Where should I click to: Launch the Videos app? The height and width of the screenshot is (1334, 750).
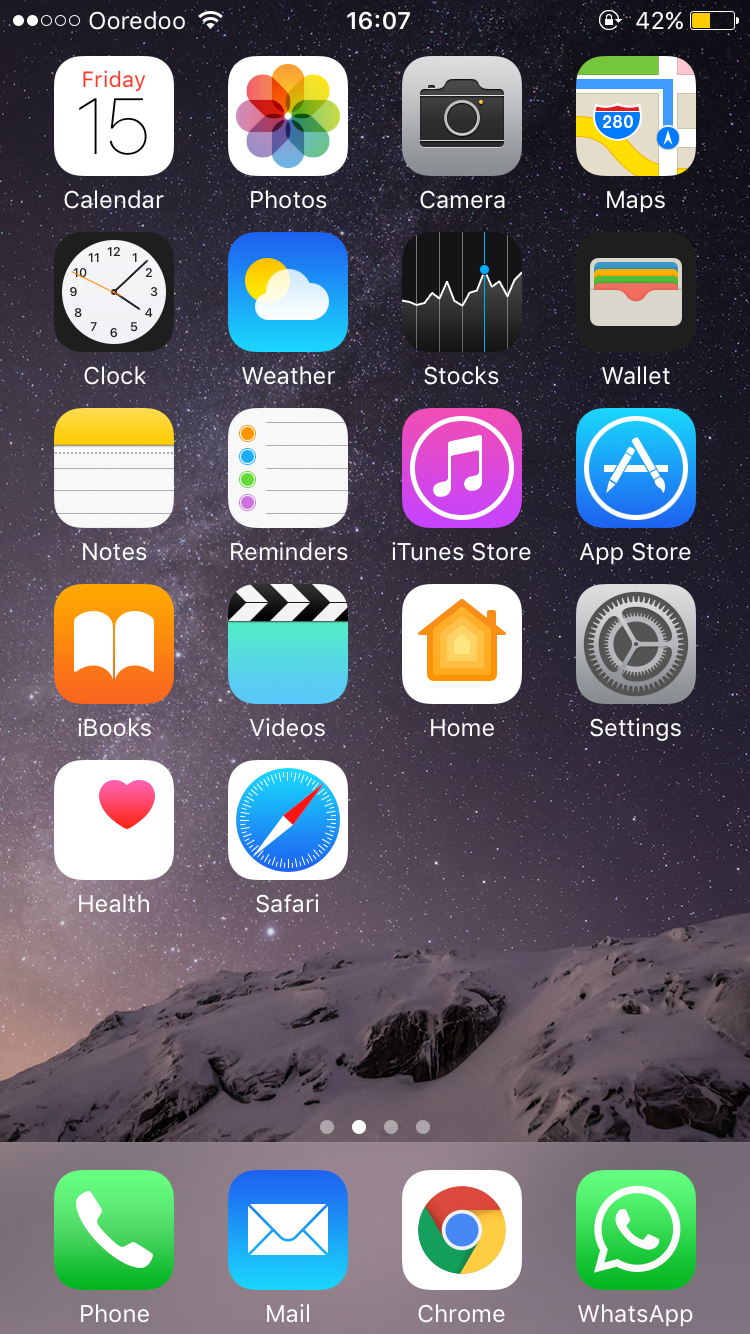click(288, 644)
